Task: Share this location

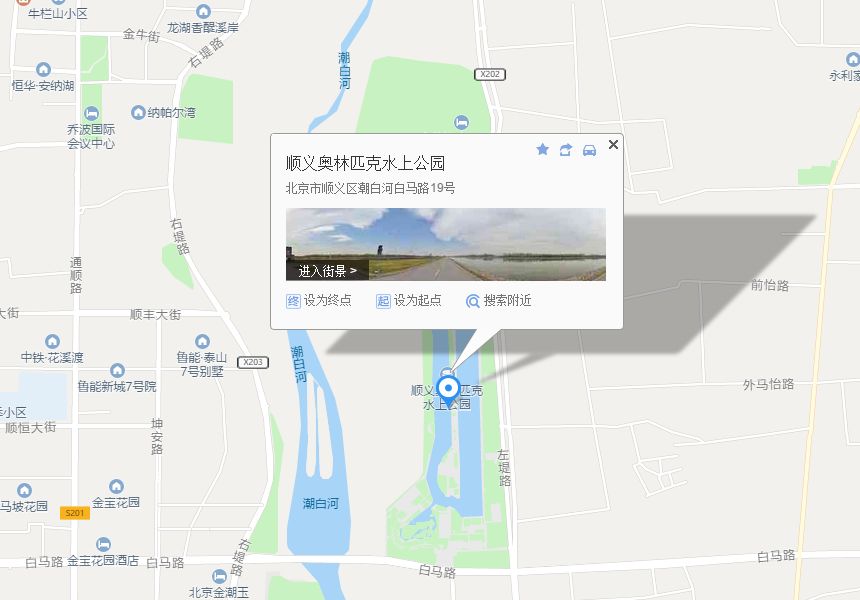Action: click(566, 149)
